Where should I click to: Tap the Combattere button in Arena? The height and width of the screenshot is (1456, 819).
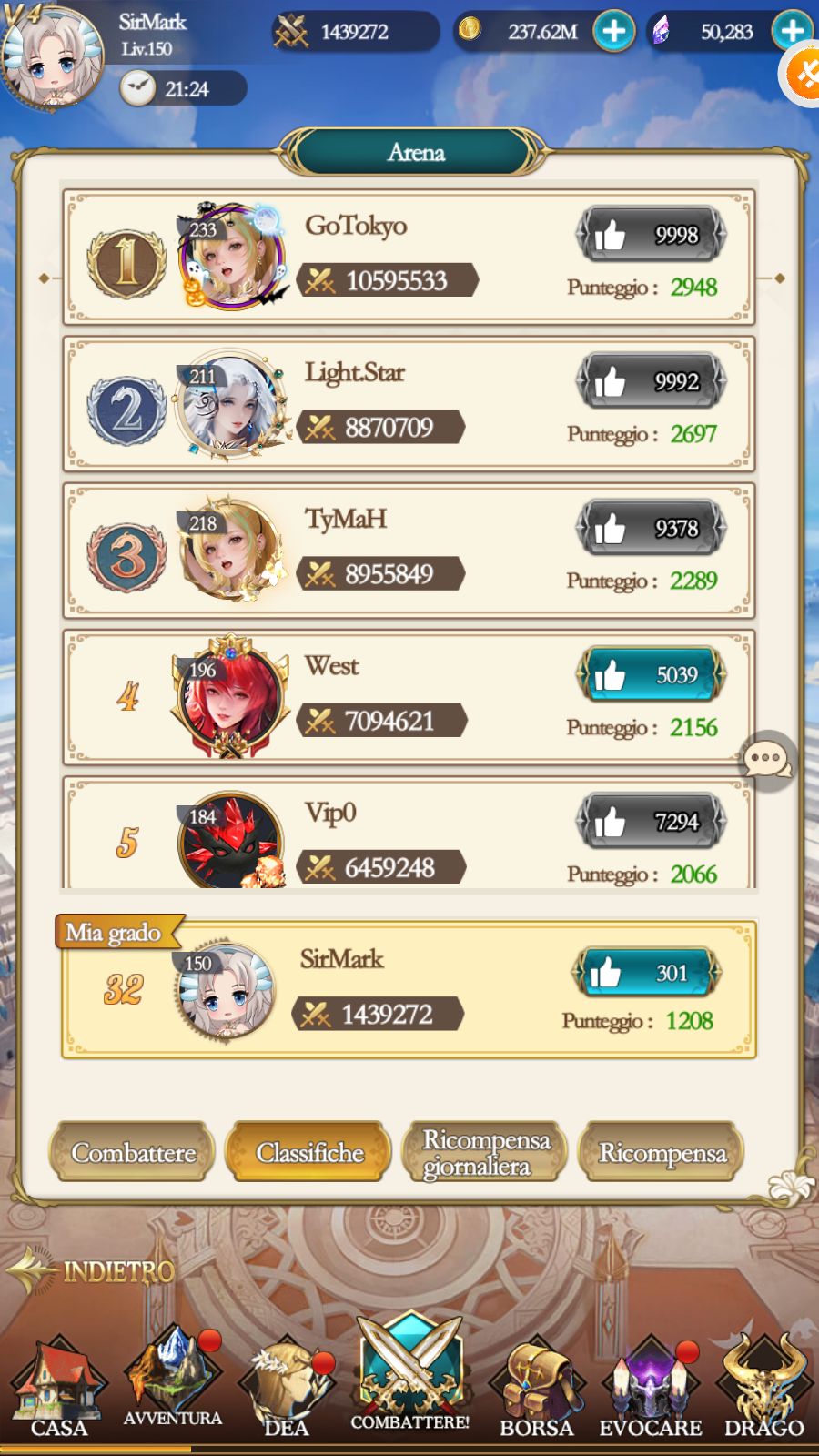point(132,1152)
